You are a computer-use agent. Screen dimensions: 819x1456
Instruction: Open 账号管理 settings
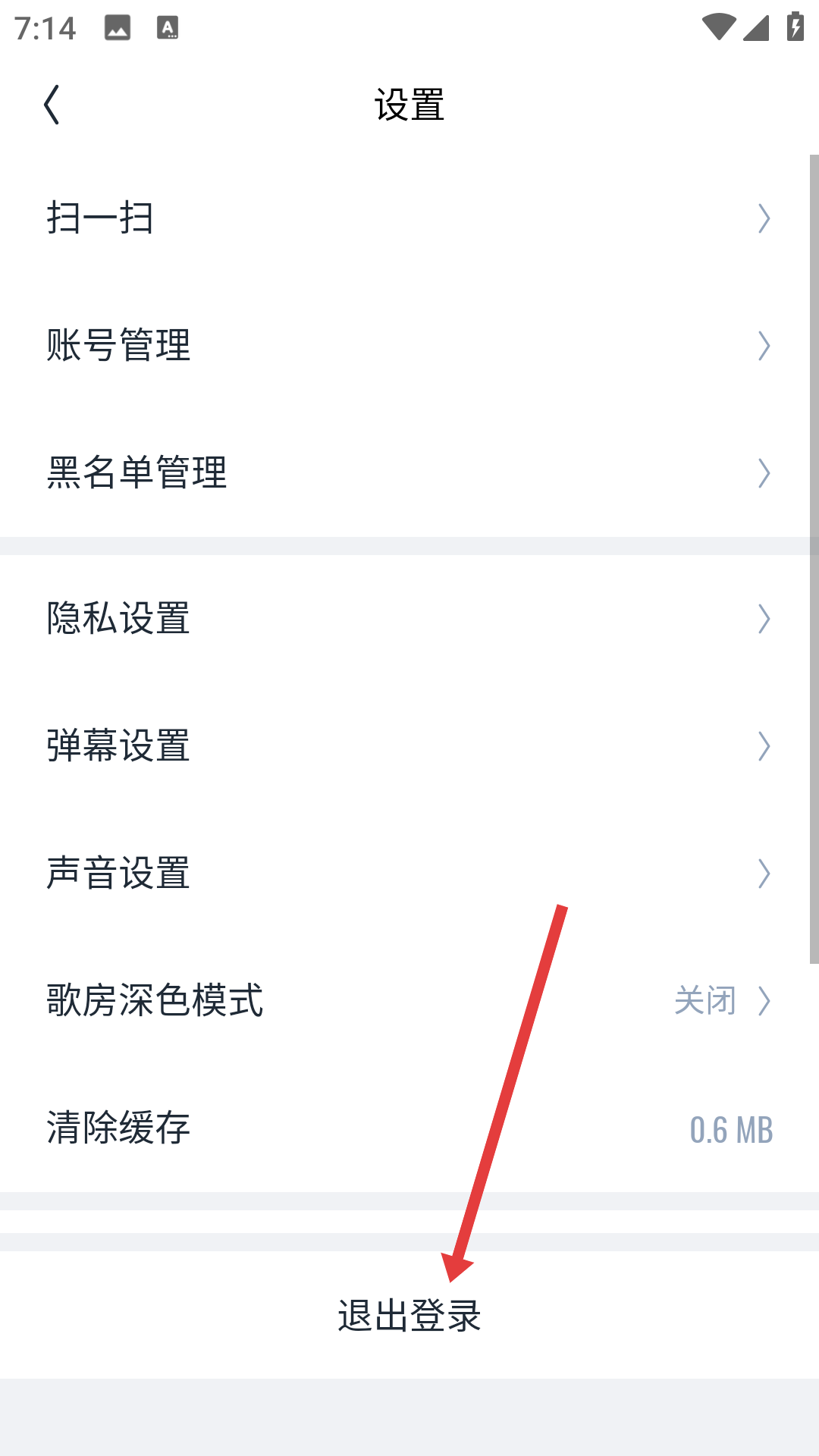click(x=409, y=346)
